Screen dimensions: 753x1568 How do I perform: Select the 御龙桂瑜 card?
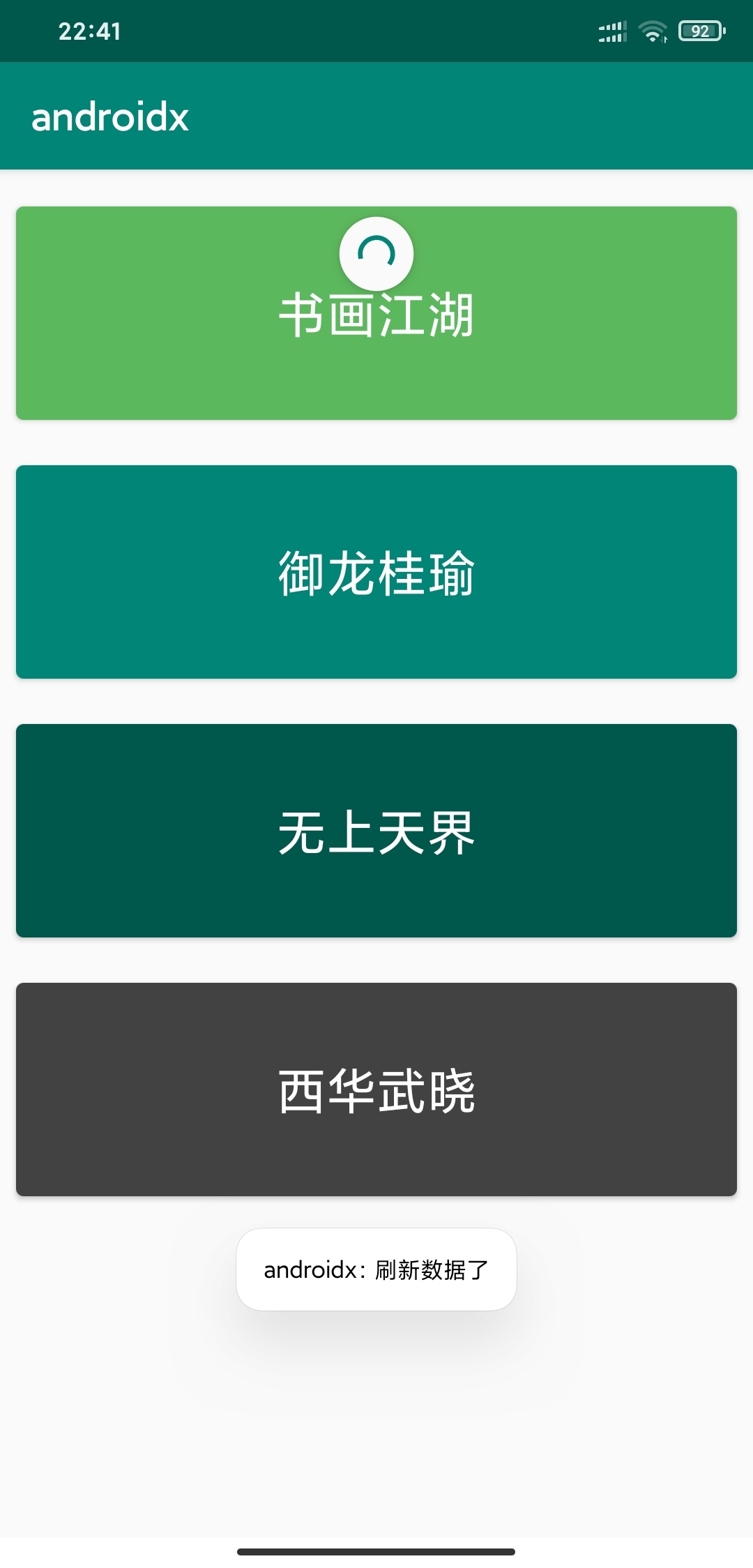point(376,572)
